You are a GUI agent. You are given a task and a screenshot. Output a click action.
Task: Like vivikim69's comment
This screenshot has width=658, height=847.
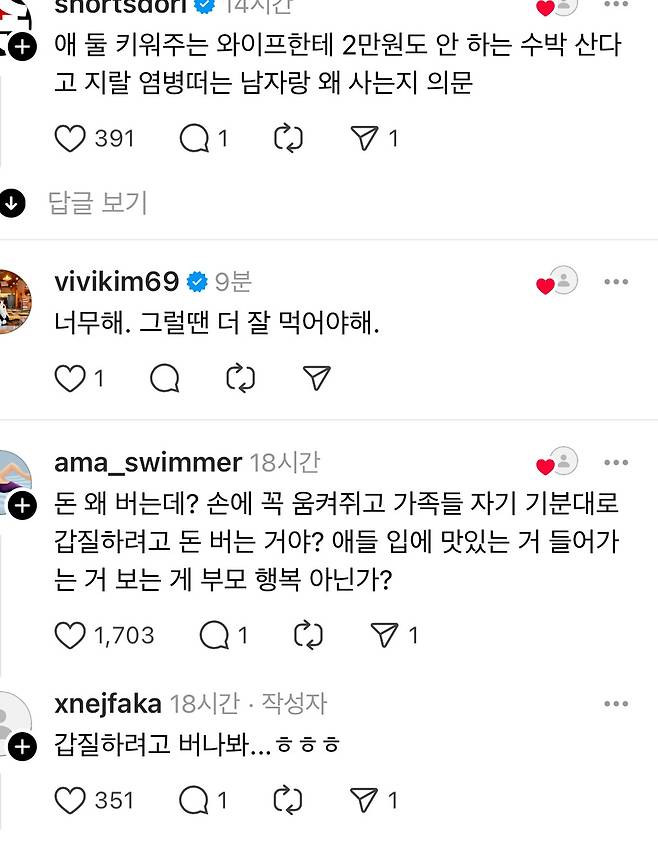(x=70, y=377)
